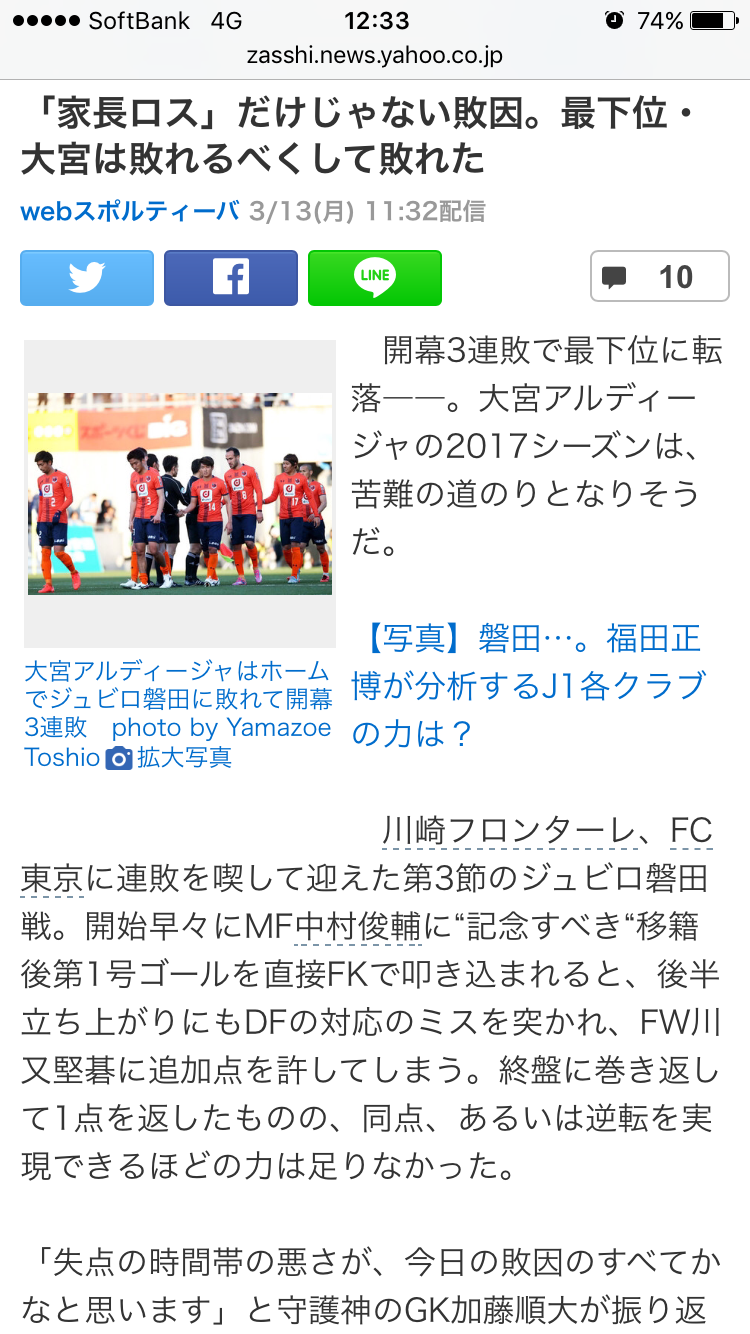Open the webスポルティーバ source link

click(x=130, y=211)
